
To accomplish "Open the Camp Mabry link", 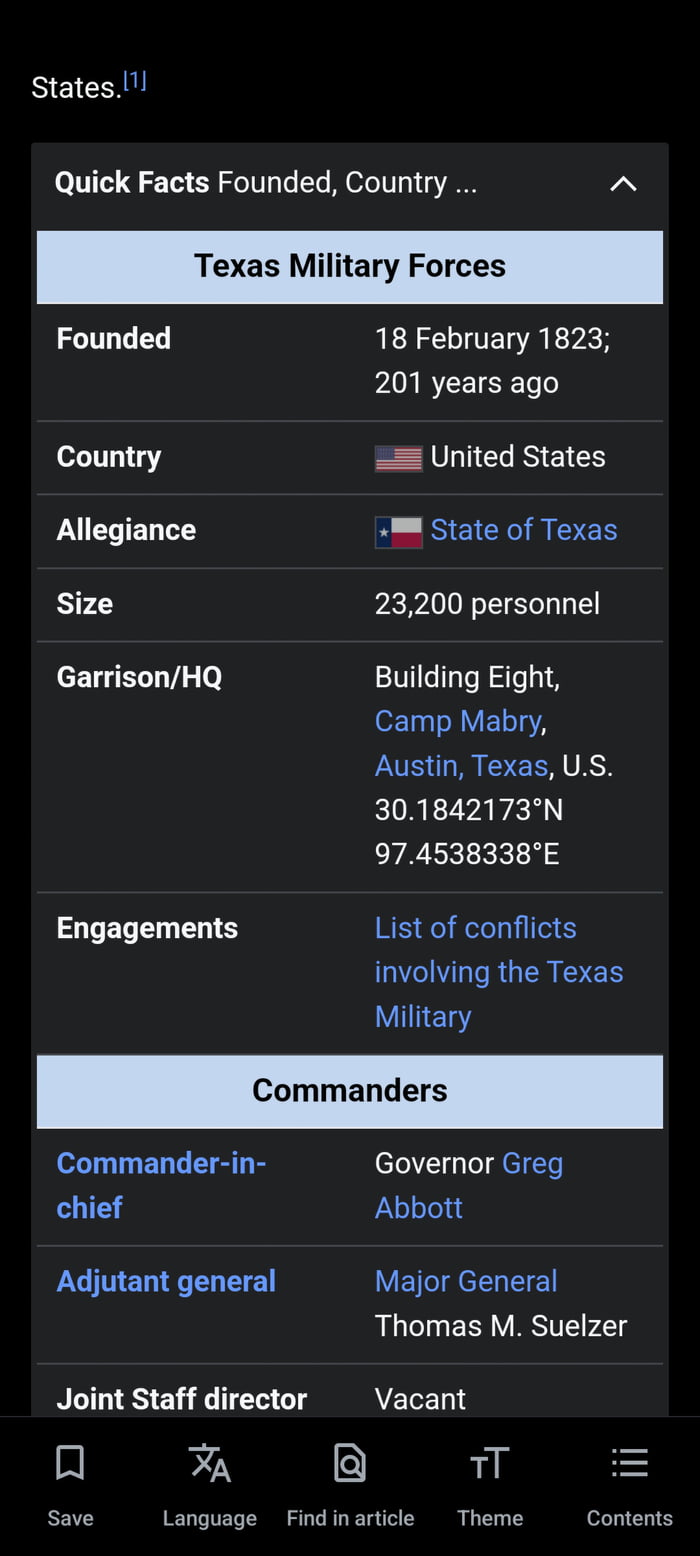I will 458,721.
